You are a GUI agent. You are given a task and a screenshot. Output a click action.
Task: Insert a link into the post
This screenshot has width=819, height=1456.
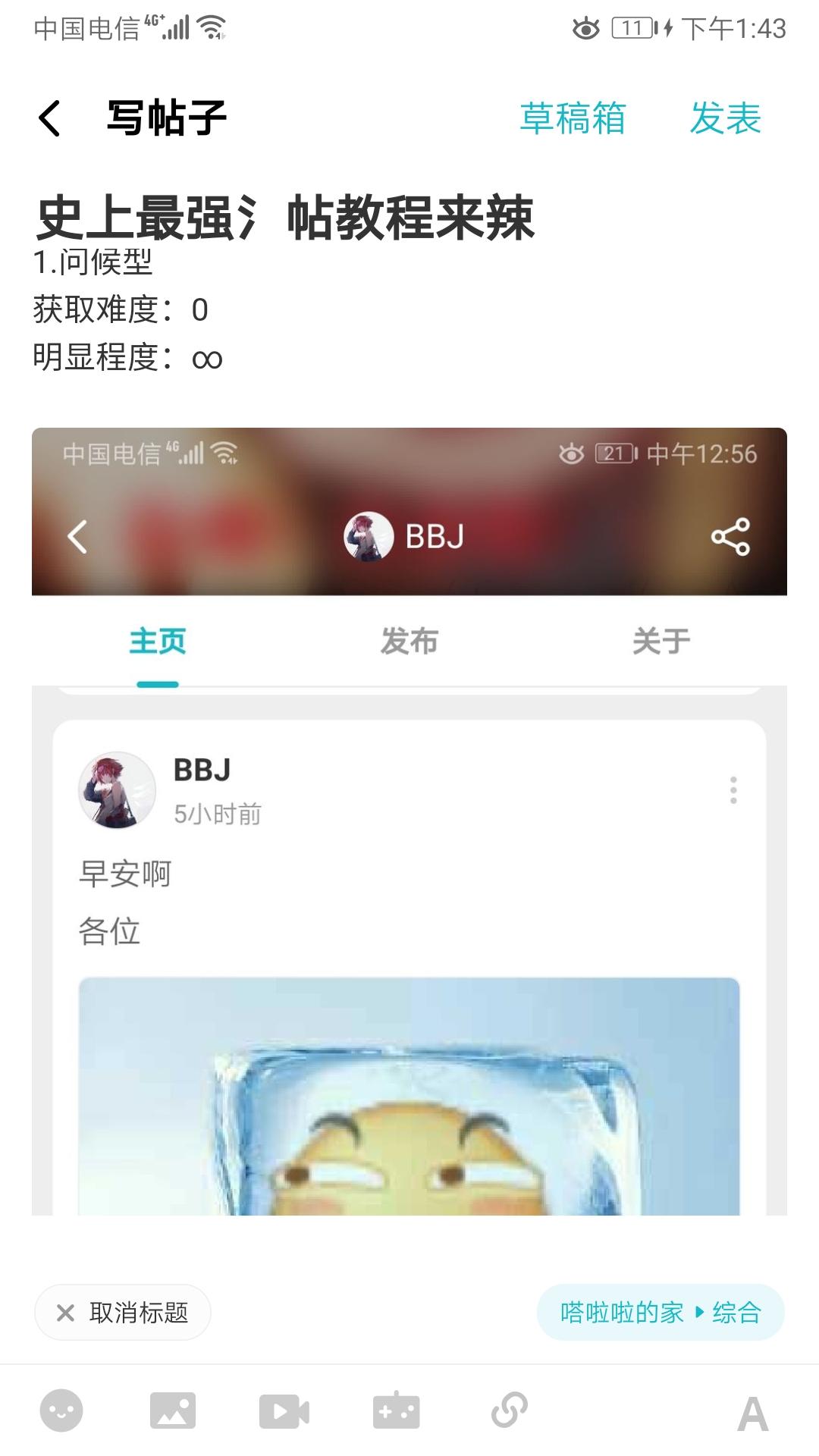click(x=510, y=1411)
